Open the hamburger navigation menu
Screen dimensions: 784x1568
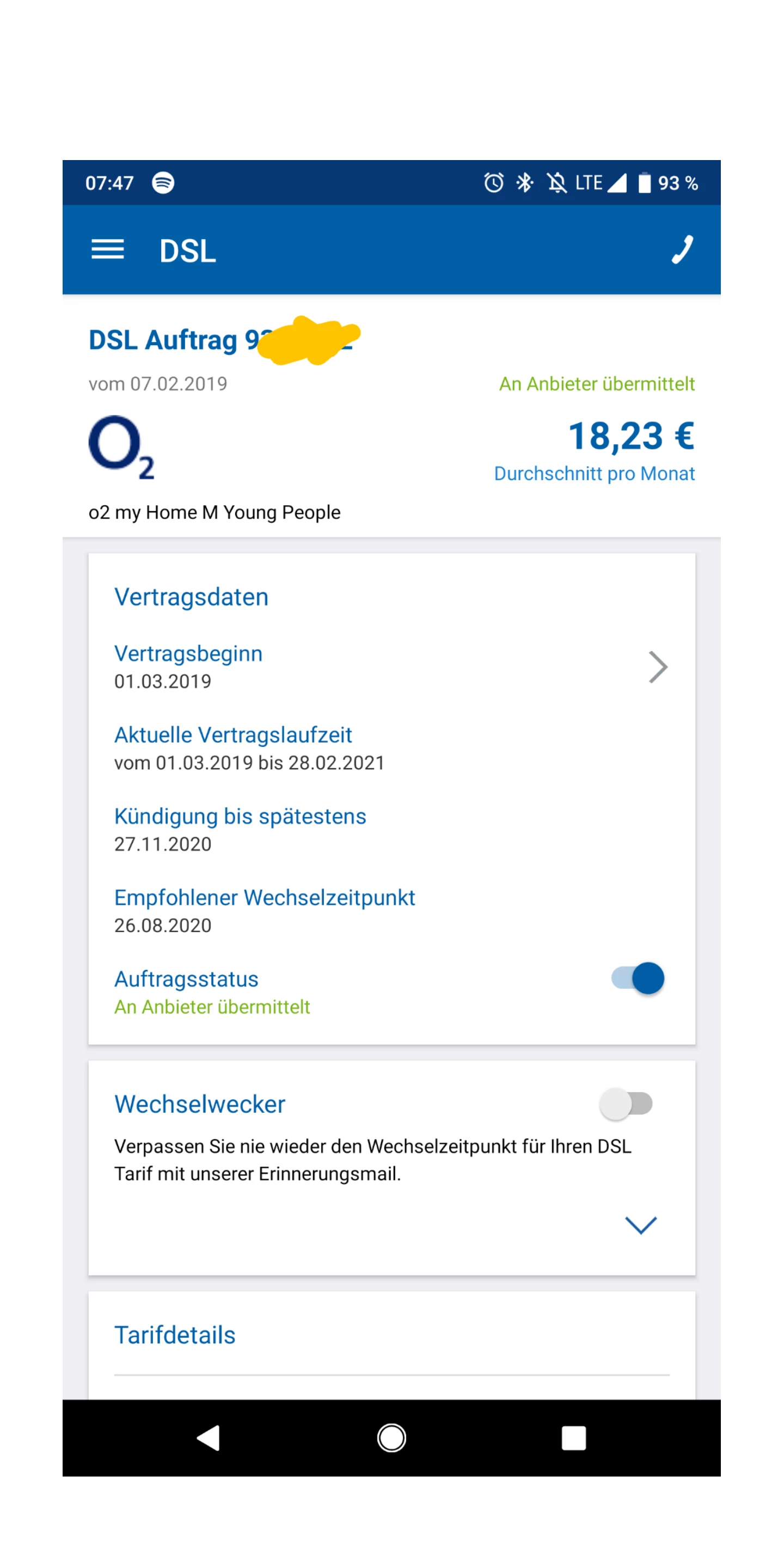point(107,249)
